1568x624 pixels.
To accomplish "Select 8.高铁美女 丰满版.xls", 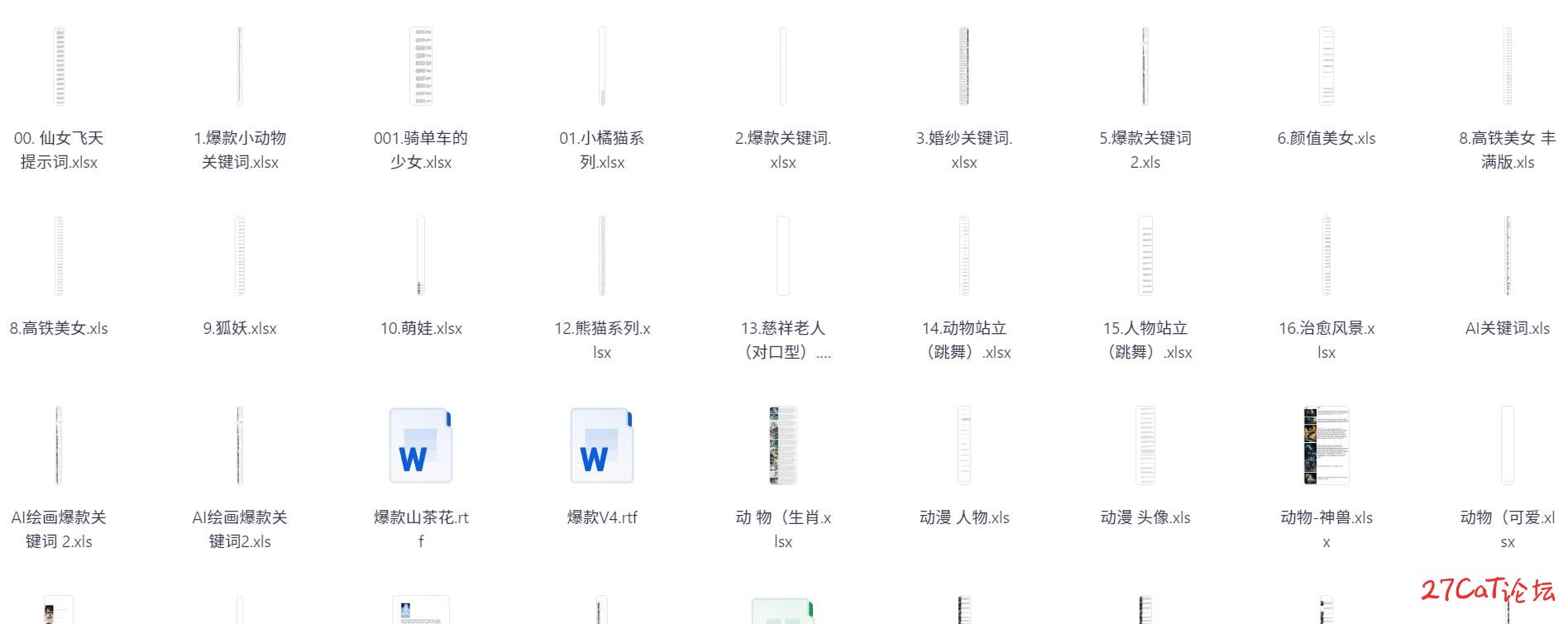I will [x=1508, y=66].
